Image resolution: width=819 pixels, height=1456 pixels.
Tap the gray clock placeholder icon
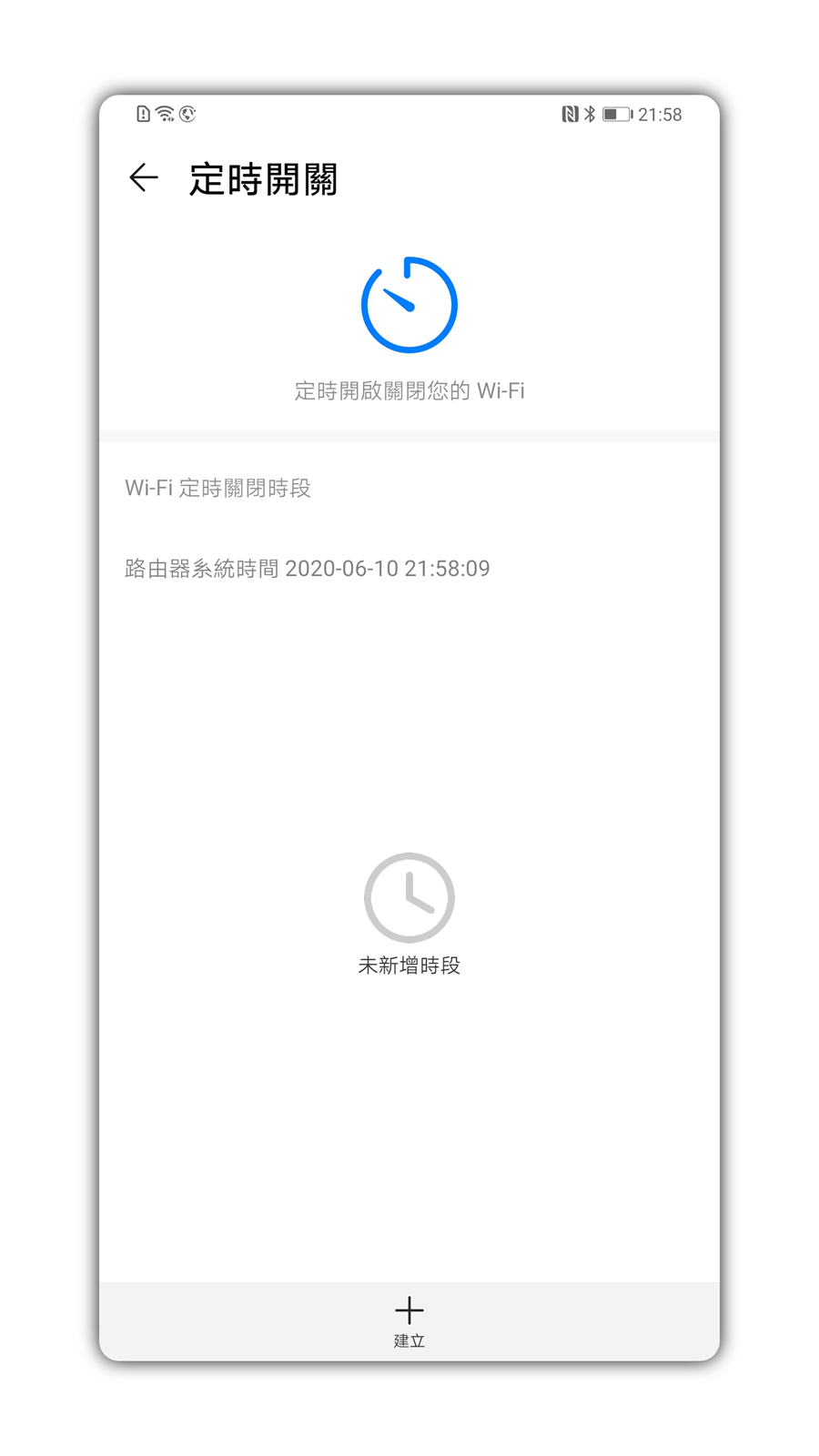[408, 896]
